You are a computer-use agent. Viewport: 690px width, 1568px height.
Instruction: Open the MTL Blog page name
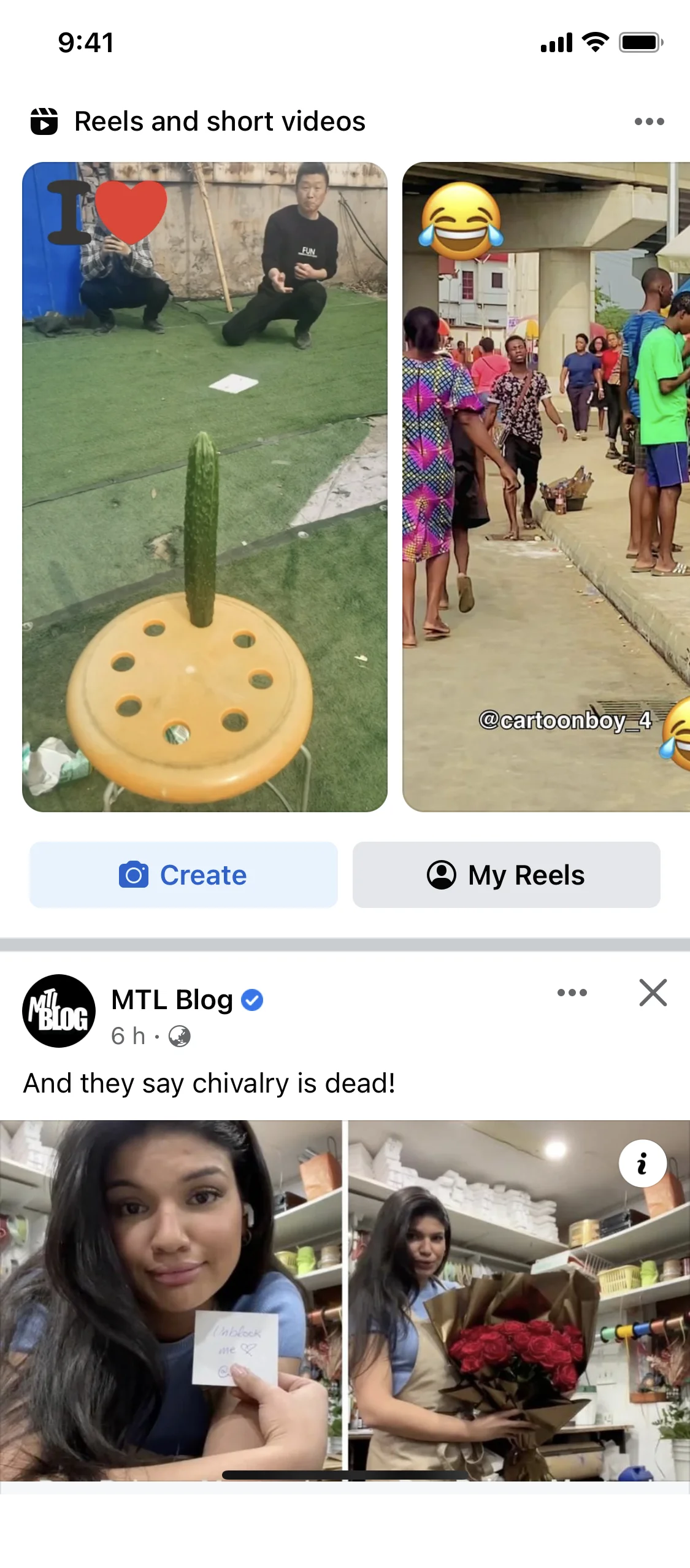coord(172,1000)
